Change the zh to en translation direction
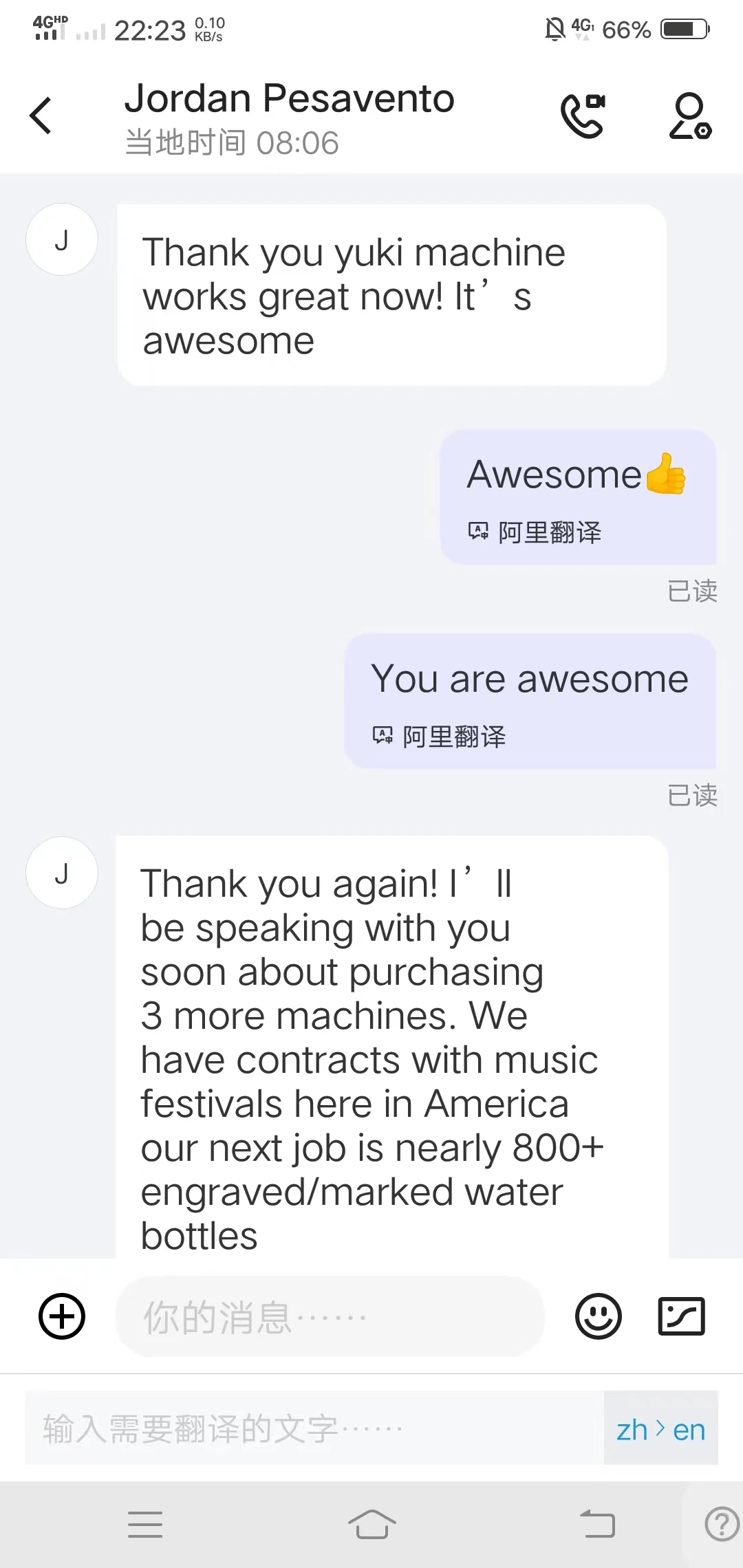This screenshot has width=743, height=1568. (x=660, y=1428)
